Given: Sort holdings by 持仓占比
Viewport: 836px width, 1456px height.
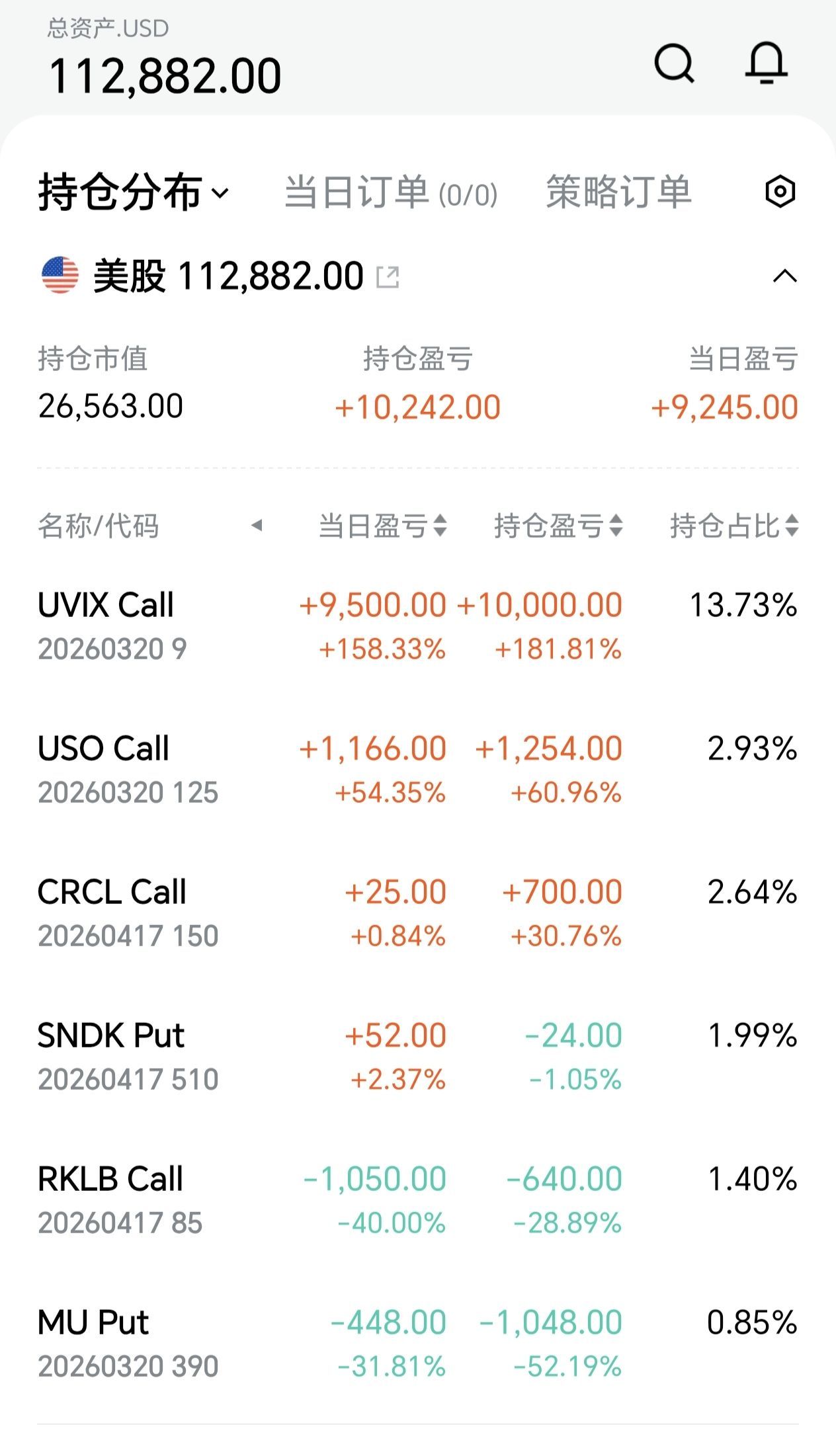Looking at the screenshot, I should coord(734,526).
